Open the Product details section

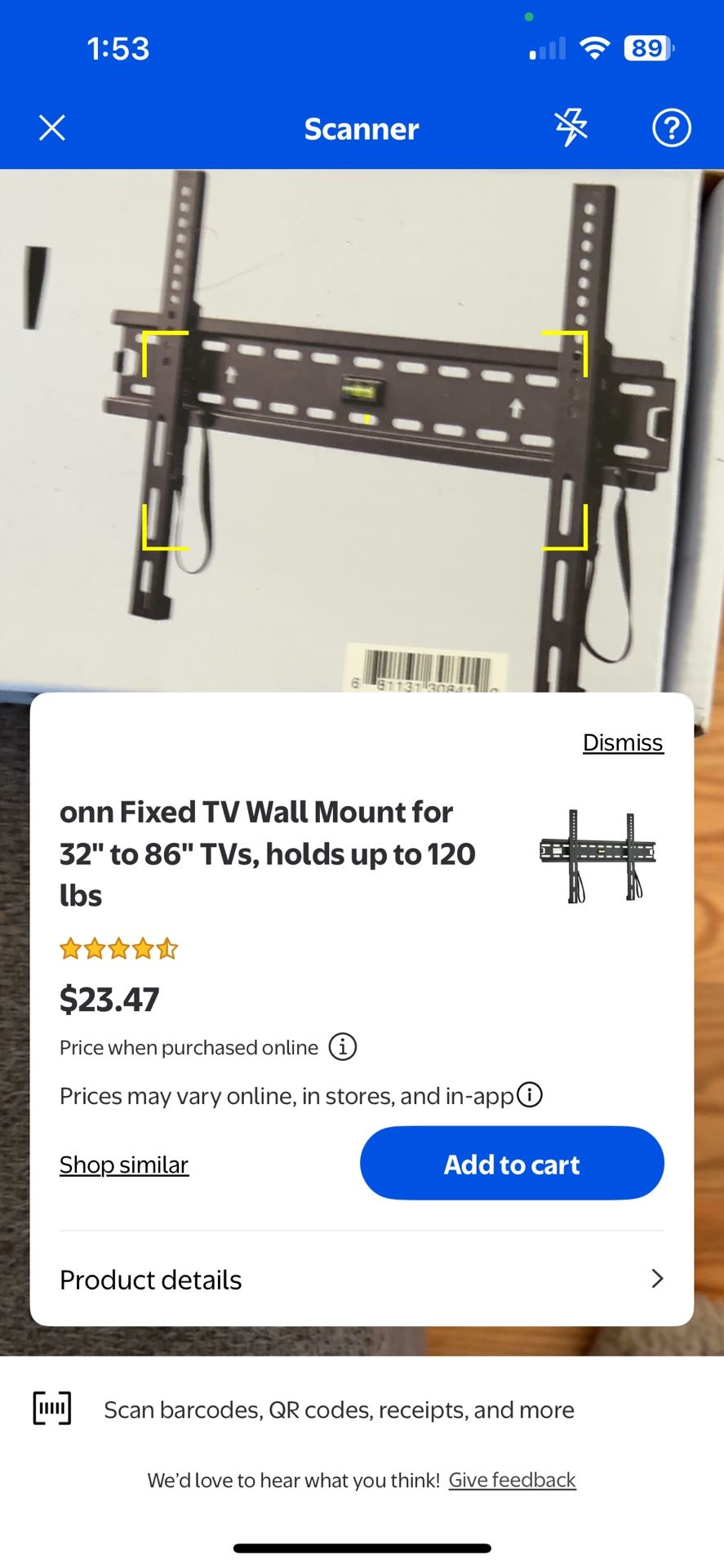150,1279
